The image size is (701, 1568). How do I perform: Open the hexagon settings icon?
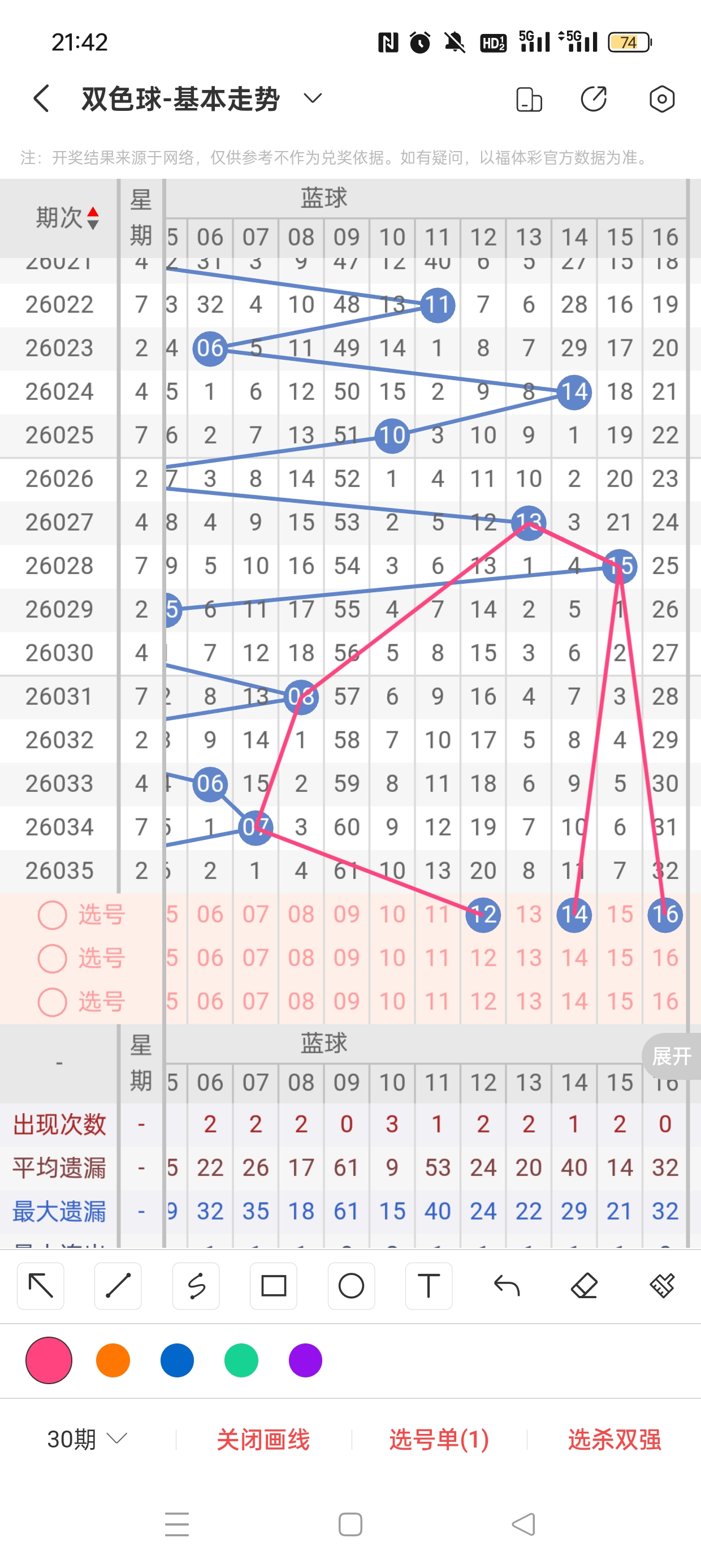[661, 99]
